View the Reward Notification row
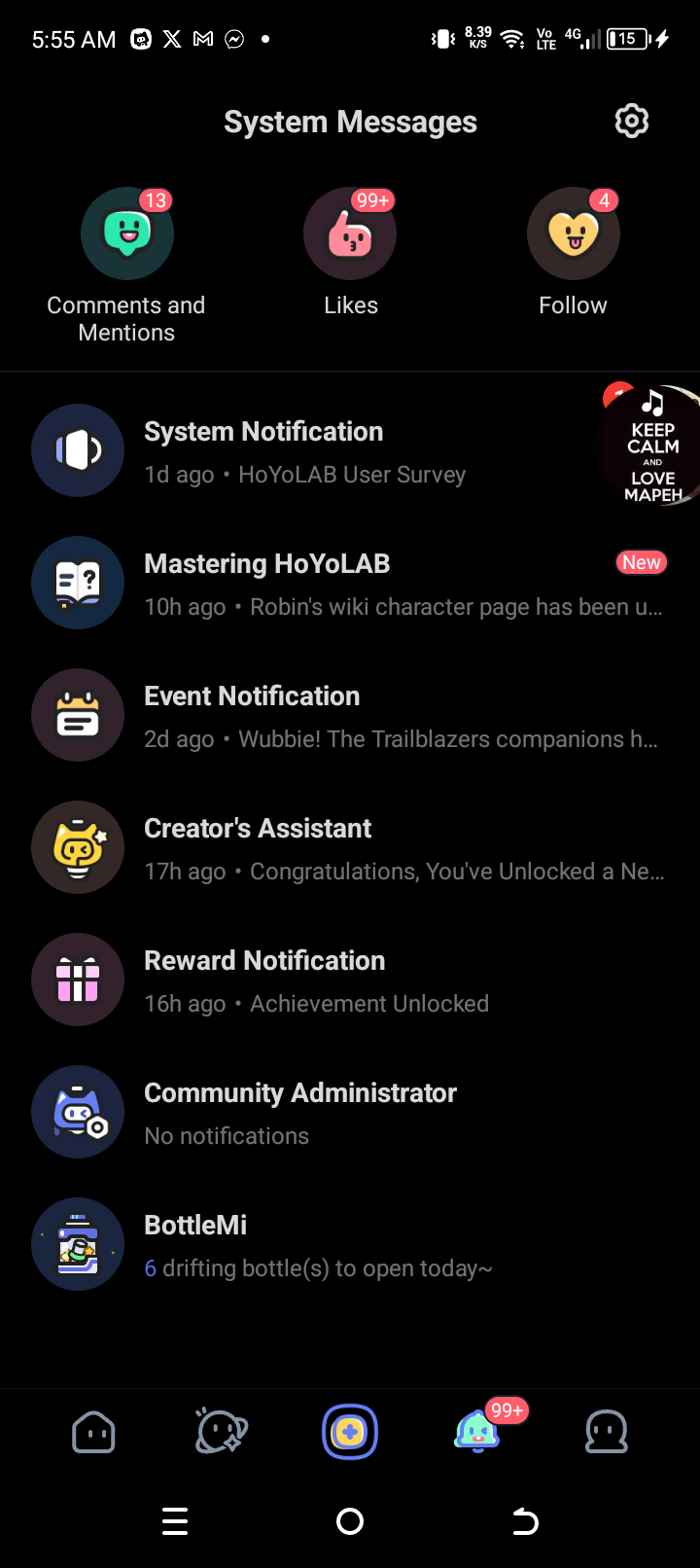Image resolution: width=700 pixels, height=1568 pixels. [350, 980]
